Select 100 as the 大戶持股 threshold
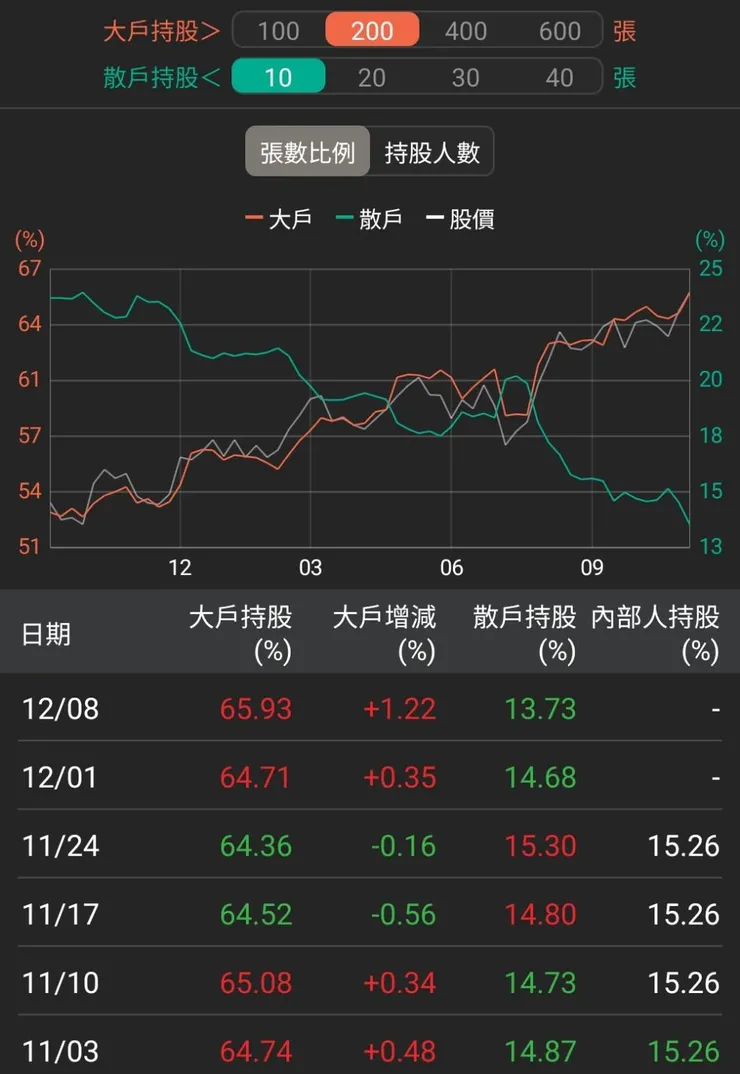The width and height of the screenshot is (740, 1074). point(277,30)
